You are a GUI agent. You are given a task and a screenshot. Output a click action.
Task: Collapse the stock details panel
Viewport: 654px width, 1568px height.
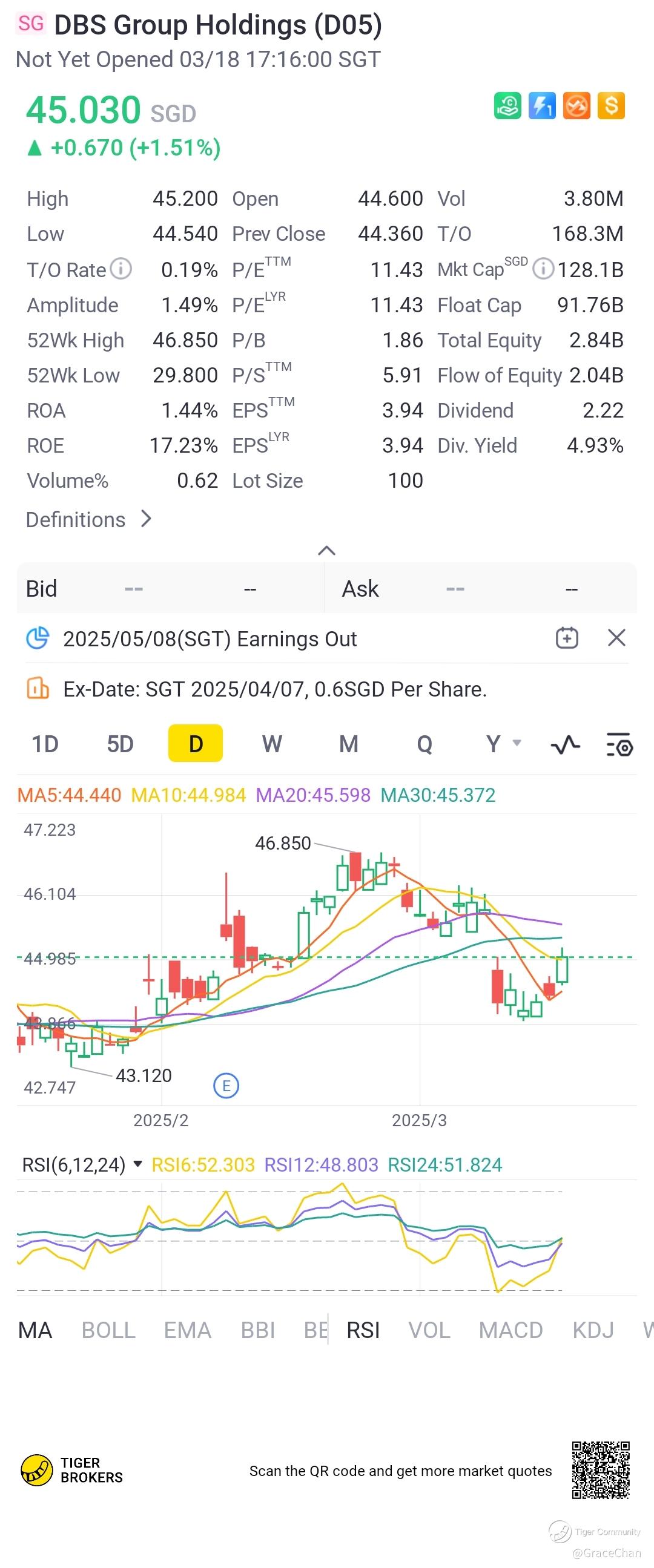(x=327, y=550)
